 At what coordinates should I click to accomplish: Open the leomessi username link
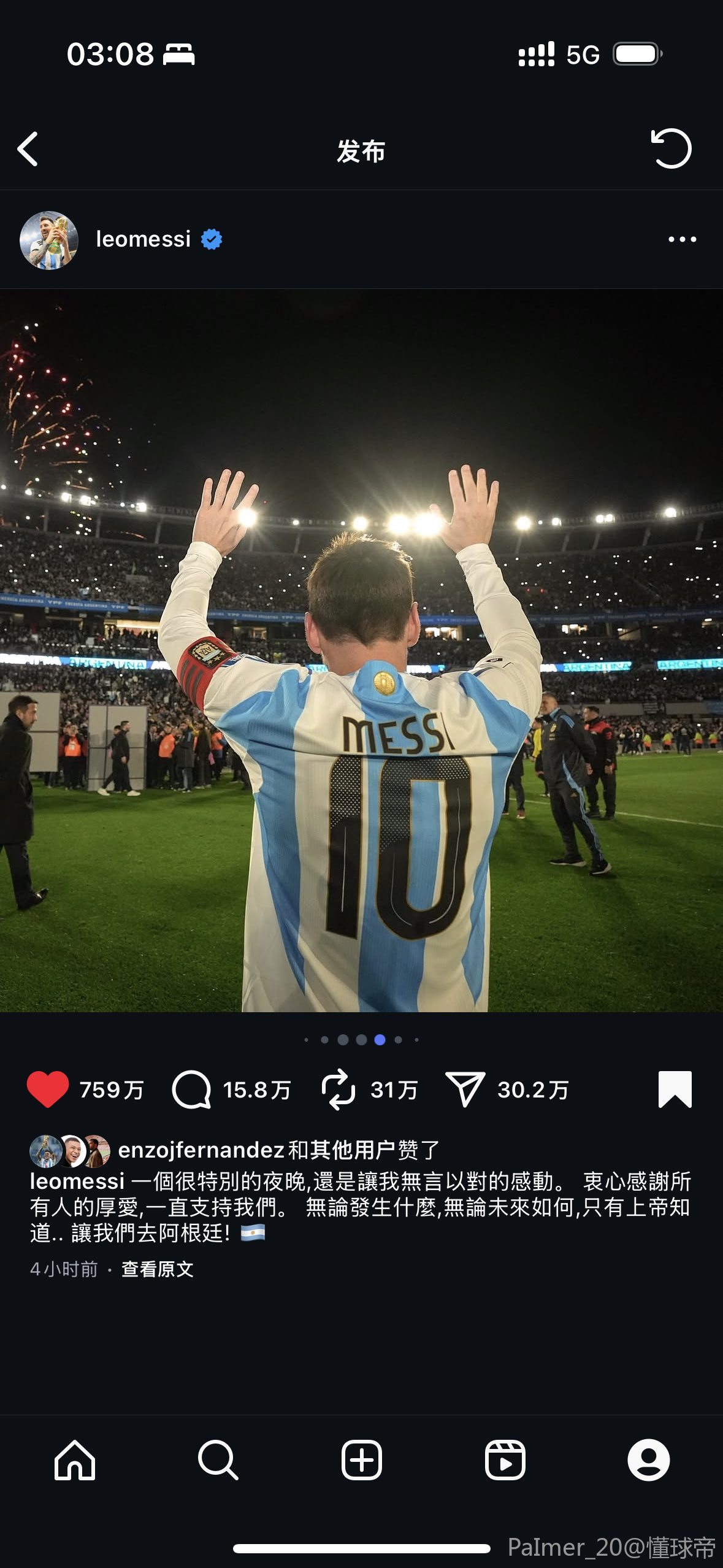143,239
